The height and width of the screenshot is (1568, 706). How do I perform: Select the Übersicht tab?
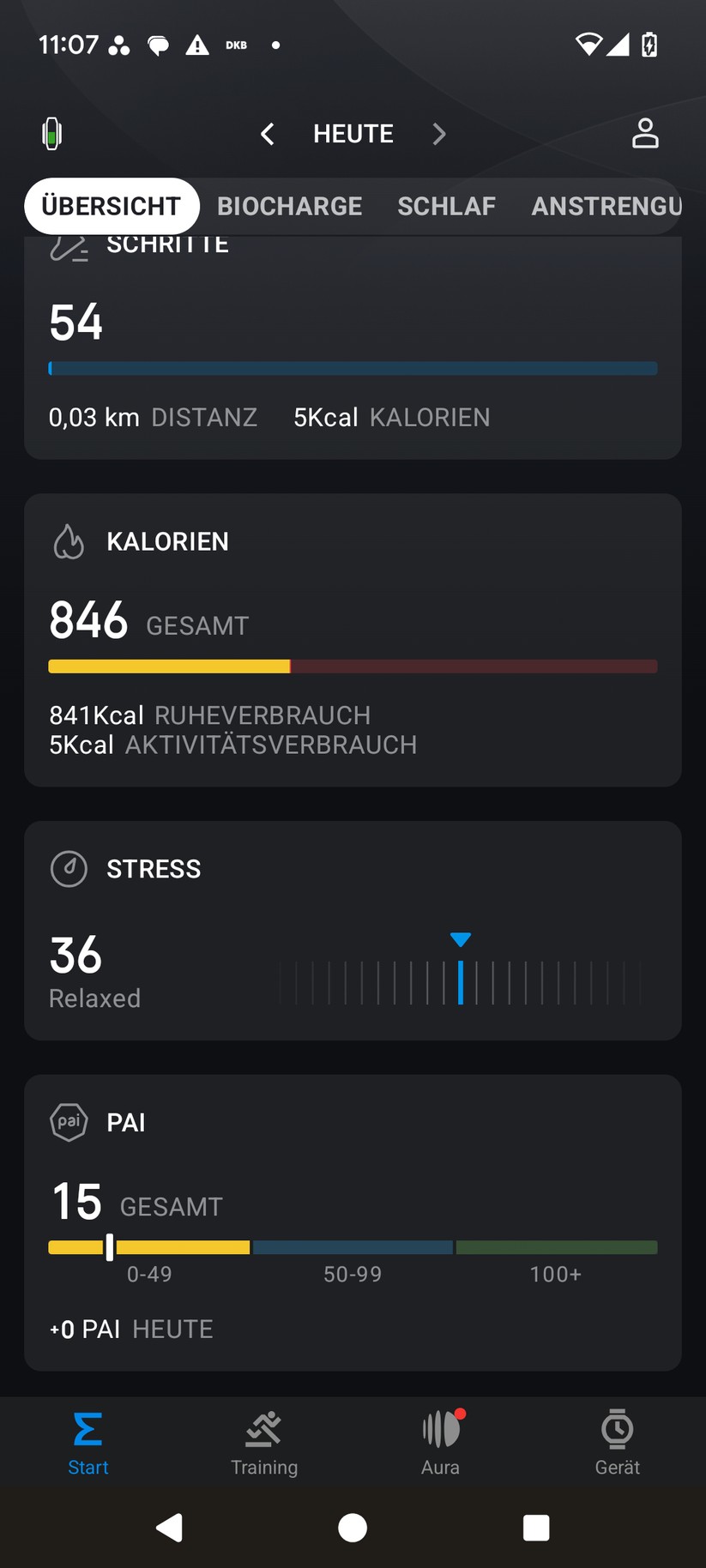click(112, 206)
